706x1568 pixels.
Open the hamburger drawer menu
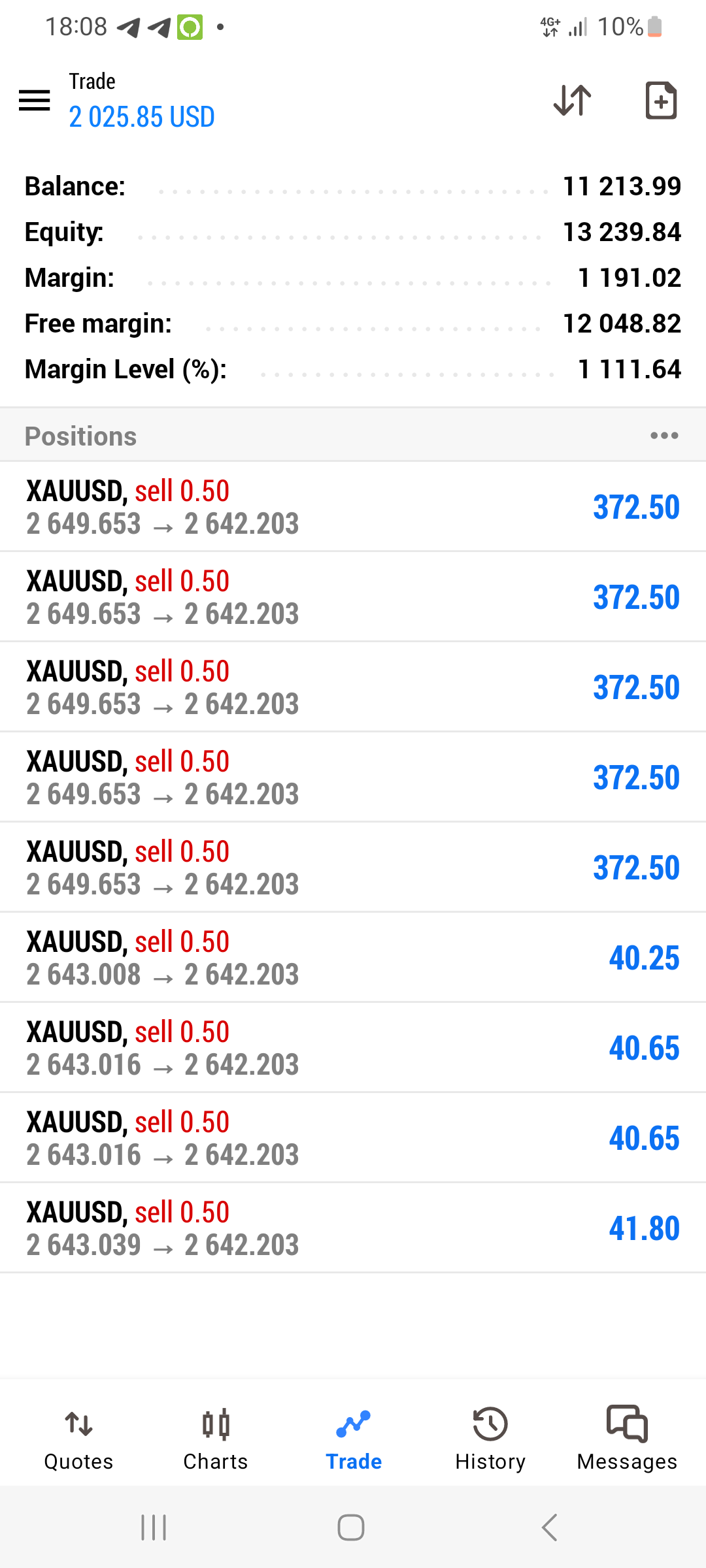(34, 101)
